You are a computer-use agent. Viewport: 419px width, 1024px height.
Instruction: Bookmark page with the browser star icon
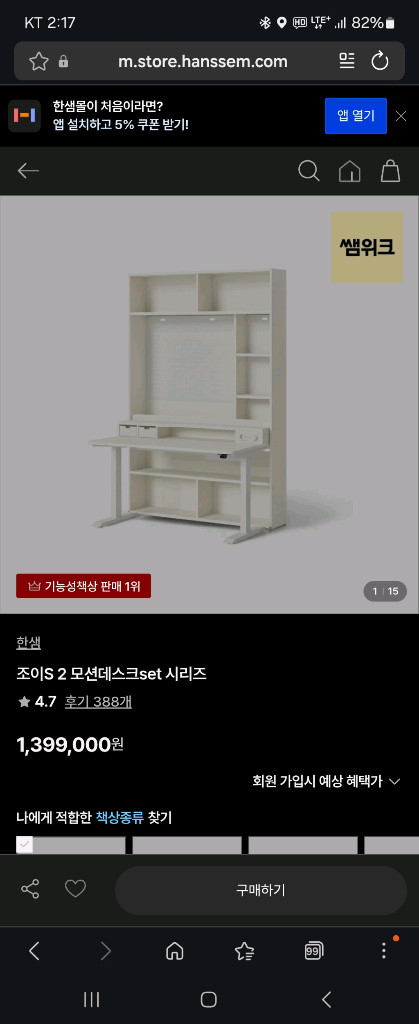pos(39,61)
